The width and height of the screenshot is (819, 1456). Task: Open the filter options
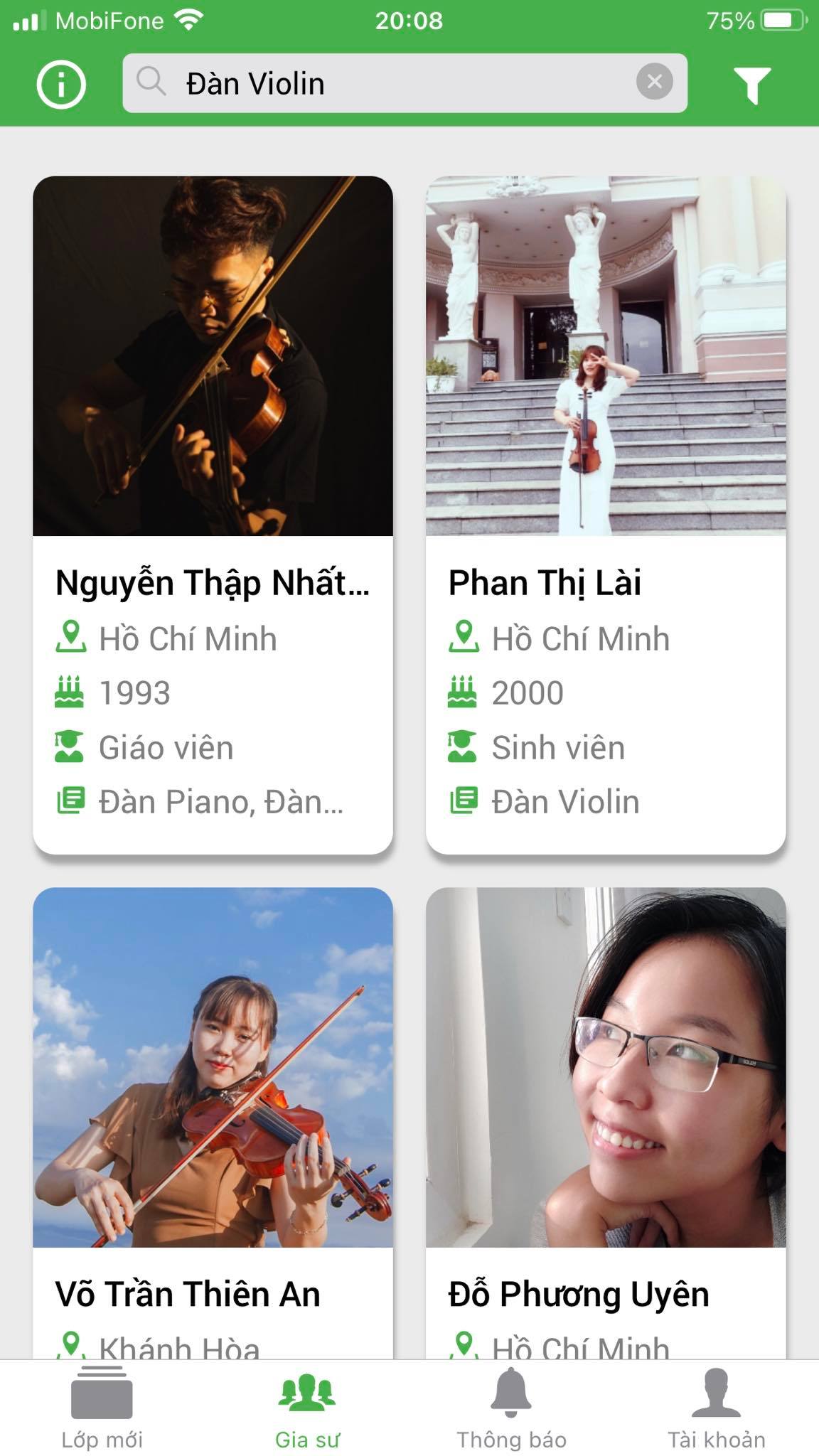pyautogui.click(x=752, y=85)
